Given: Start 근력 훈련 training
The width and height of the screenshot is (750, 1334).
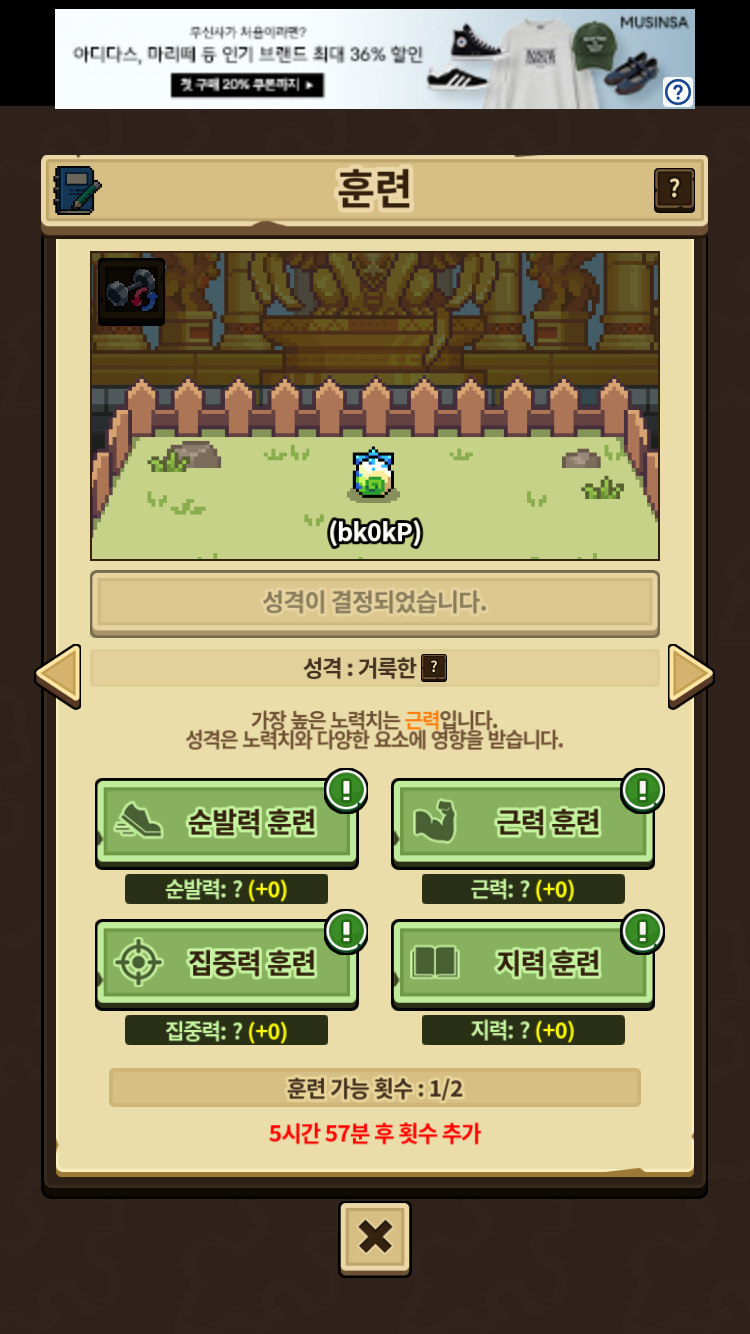Looking at the screenshot, I should coord(523,822).
